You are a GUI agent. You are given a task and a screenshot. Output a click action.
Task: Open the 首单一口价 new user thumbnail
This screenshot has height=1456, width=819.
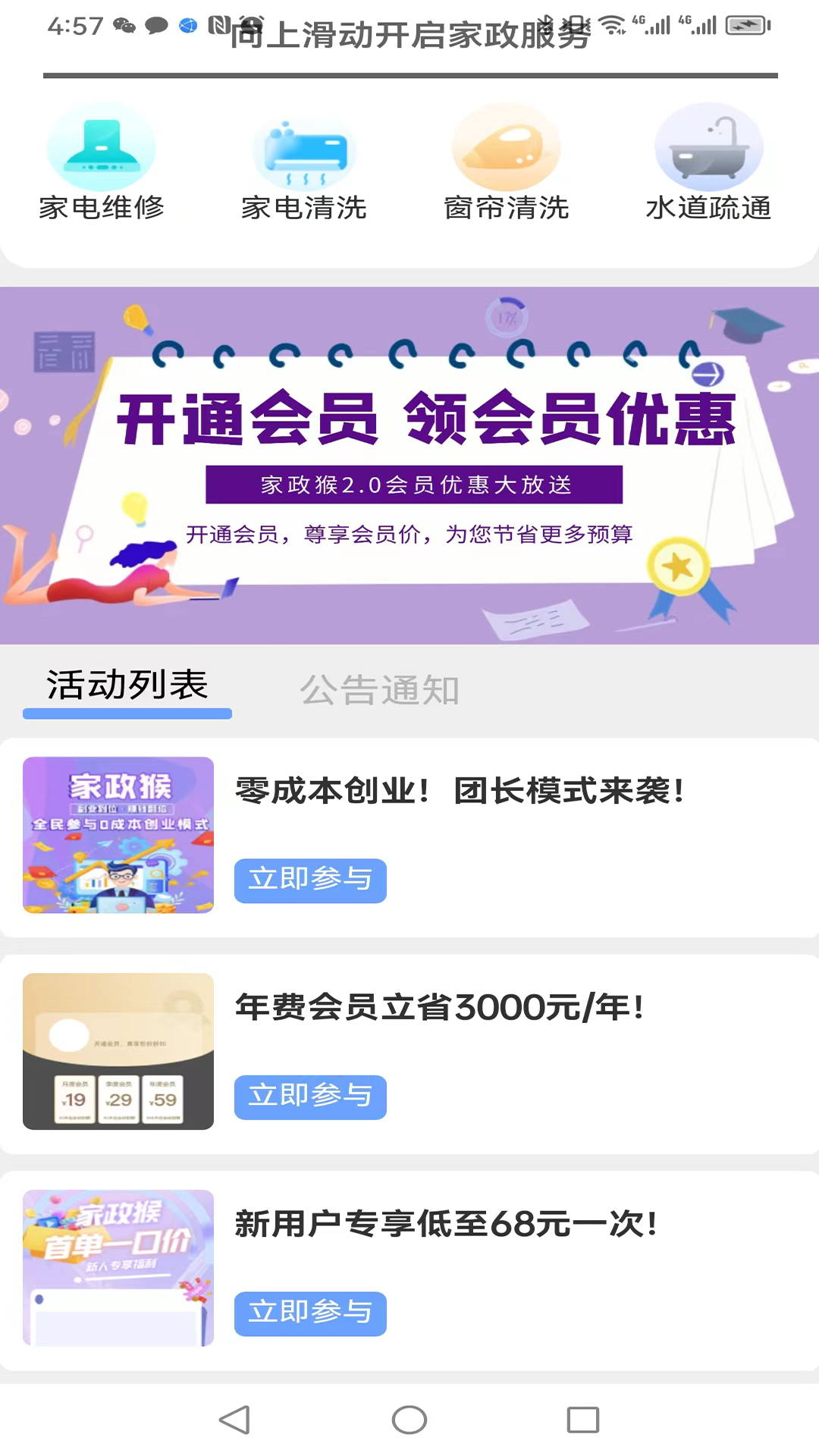(x=118, y=1267)
